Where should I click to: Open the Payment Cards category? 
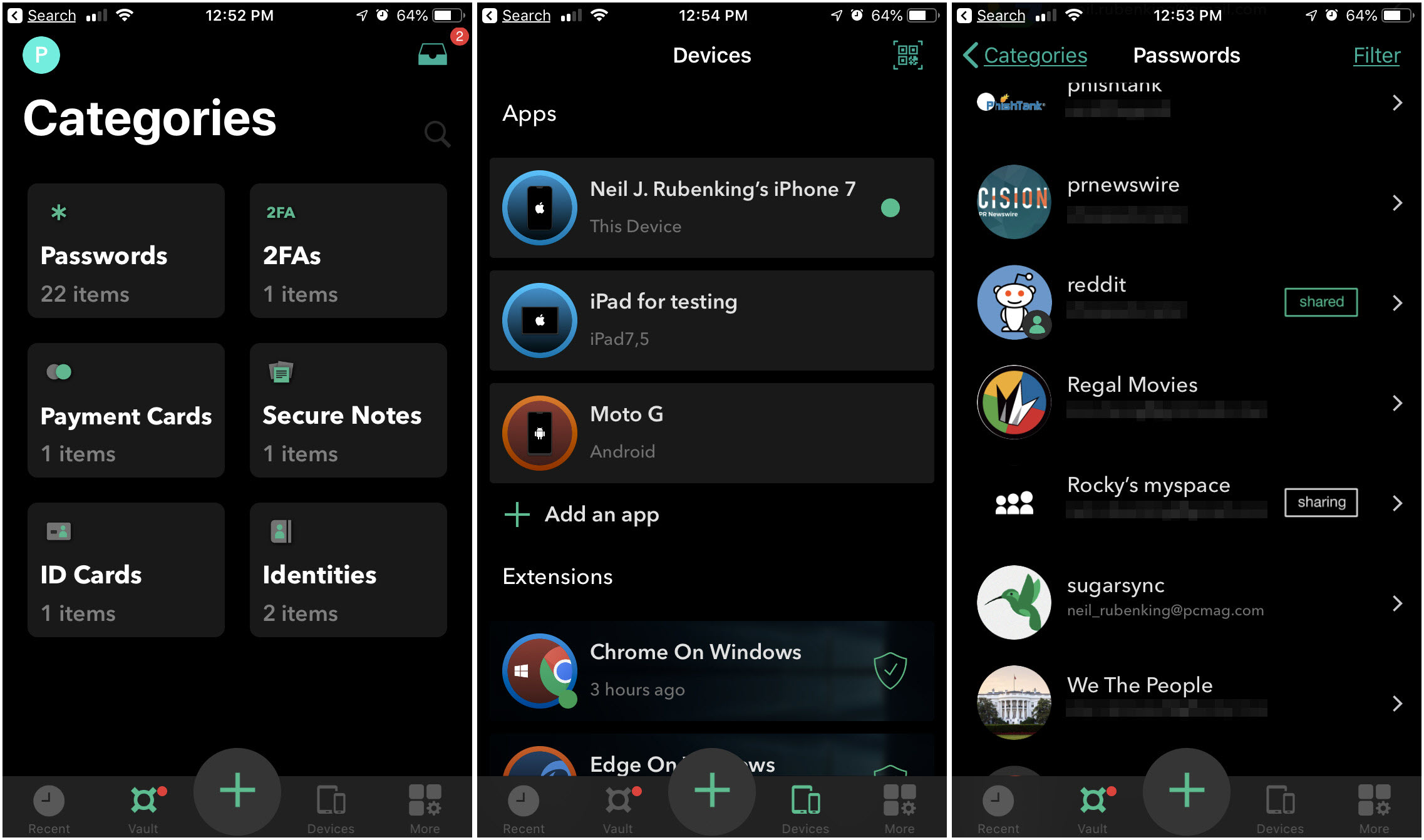click(x=126, y=411)
